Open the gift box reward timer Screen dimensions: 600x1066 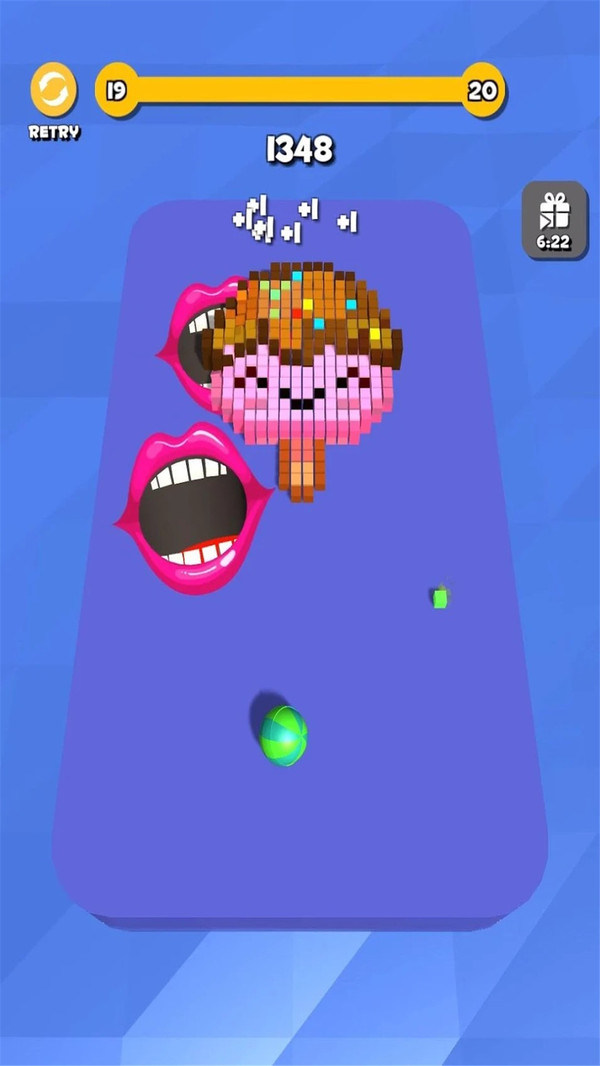point(554,220)
